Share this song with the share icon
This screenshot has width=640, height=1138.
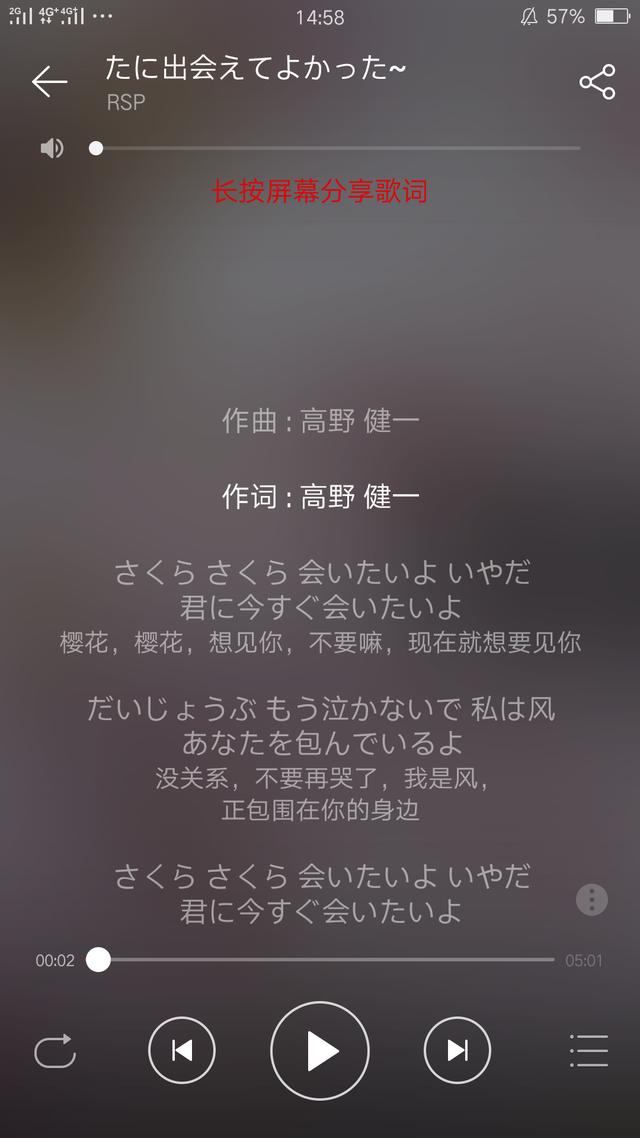(x=597, y=82)
